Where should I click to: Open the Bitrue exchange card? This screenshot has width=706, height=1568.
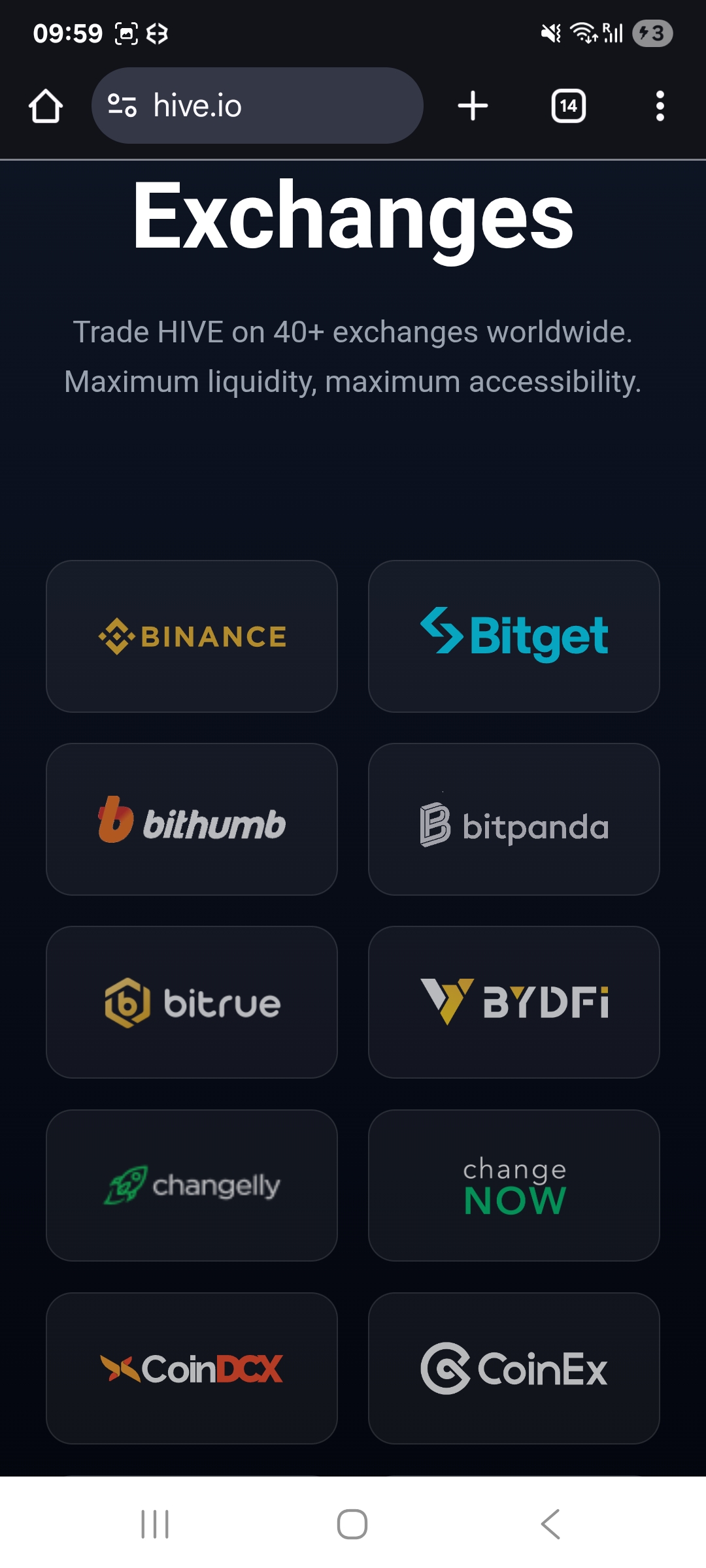coord(192,1002)
